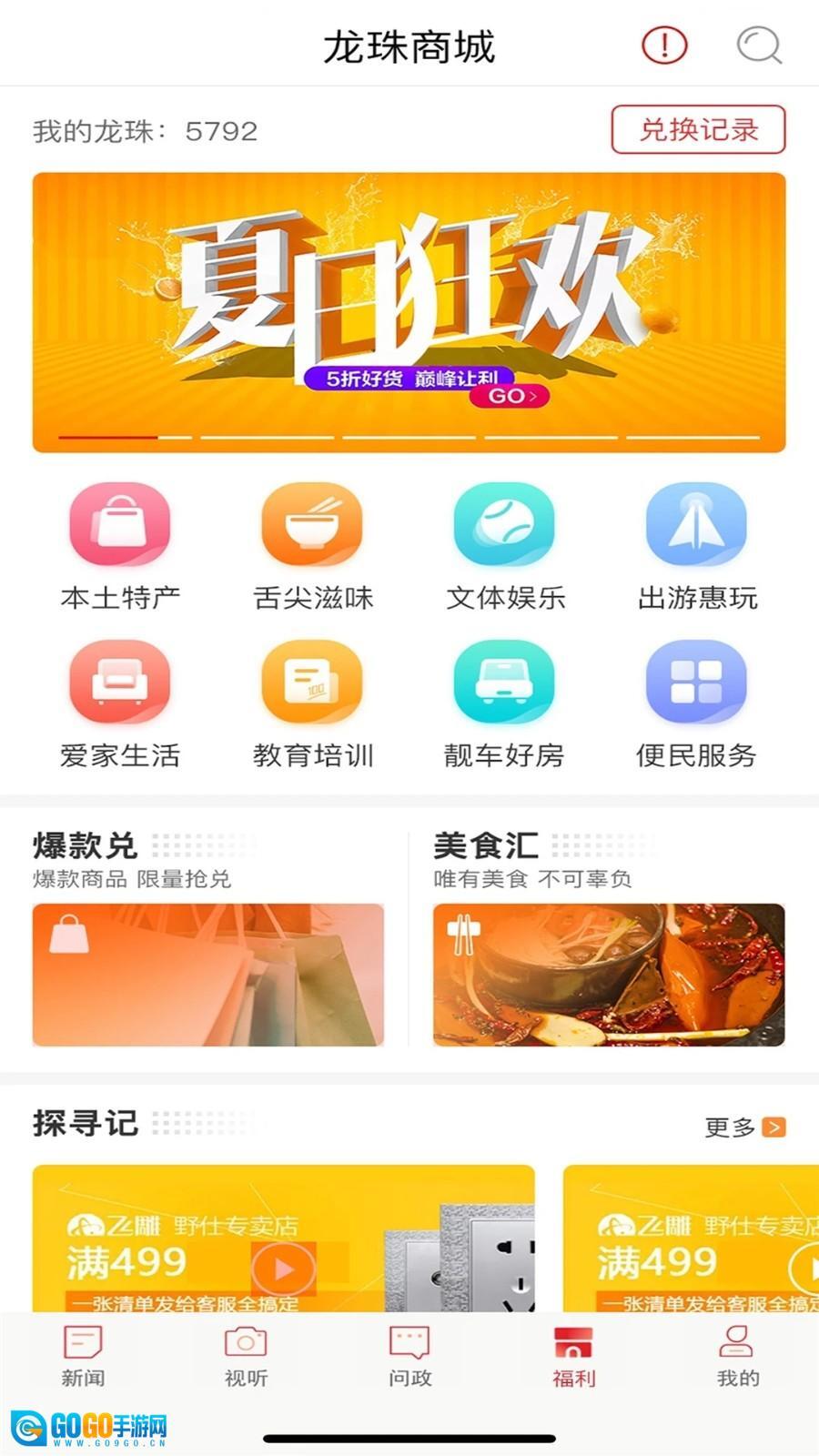819x1456 pixels.
Task: Open the 教育培训 category
Action: [312, 682]
